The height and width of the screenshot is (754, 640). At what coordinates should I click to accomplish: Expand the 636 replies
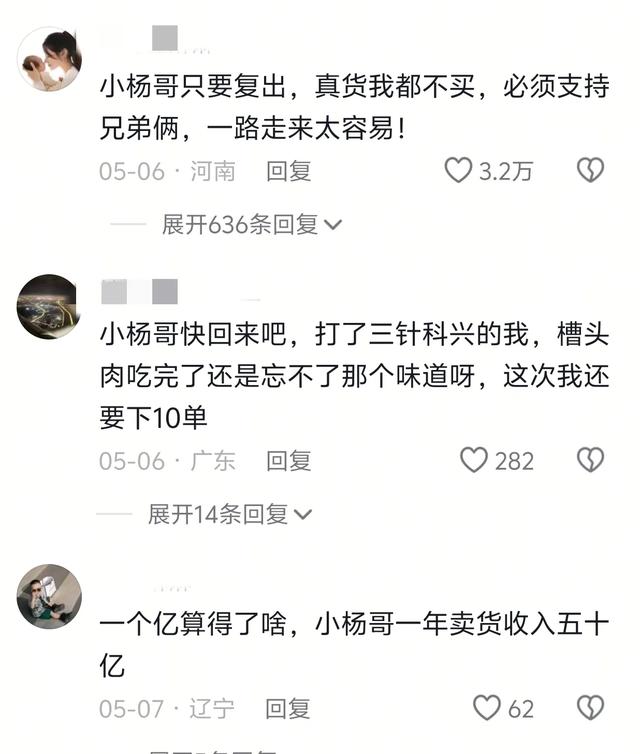(x=251, y=225)
